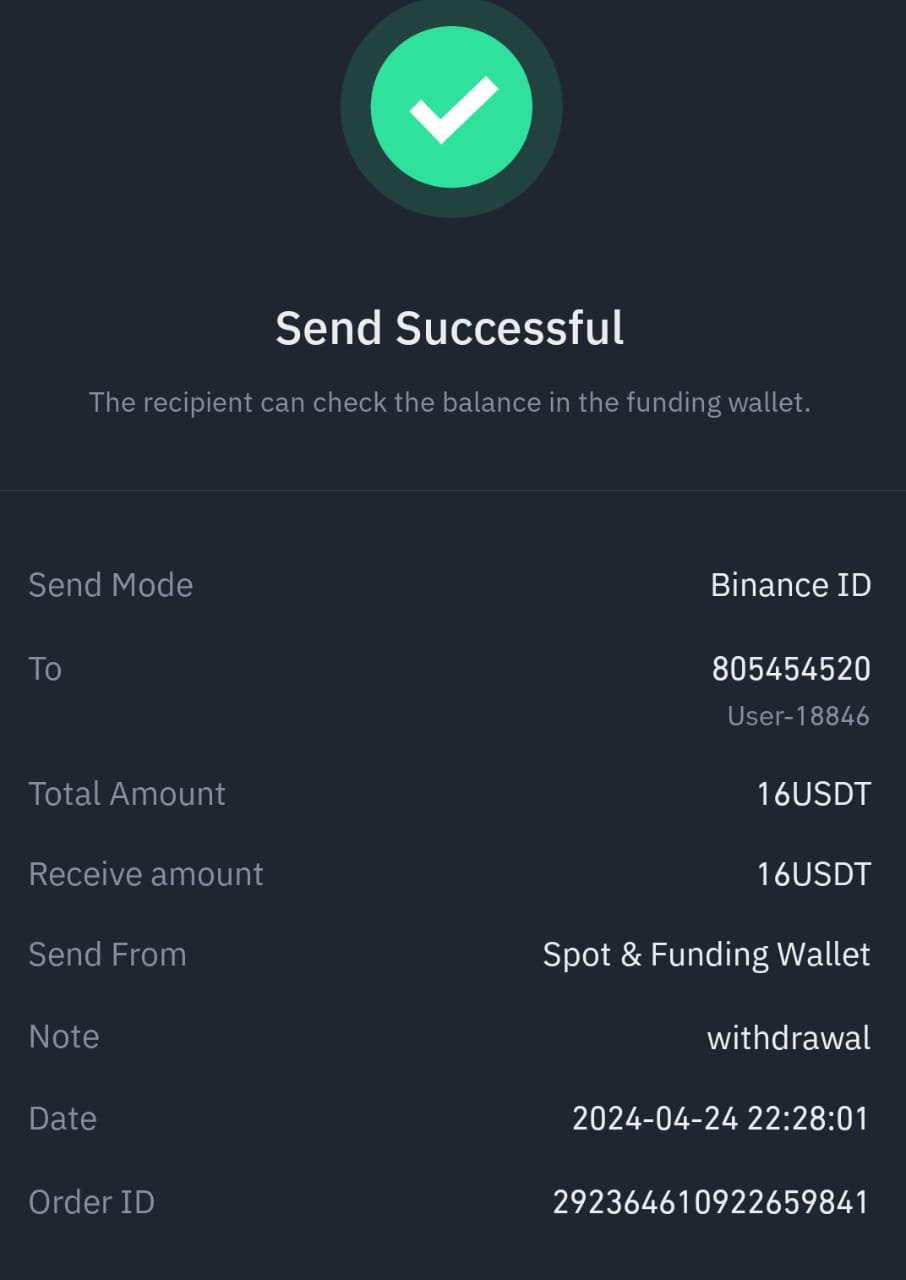Click the Send Mode row label
906x1280 pixels.
pyautogui.click(x=111, y=585)
